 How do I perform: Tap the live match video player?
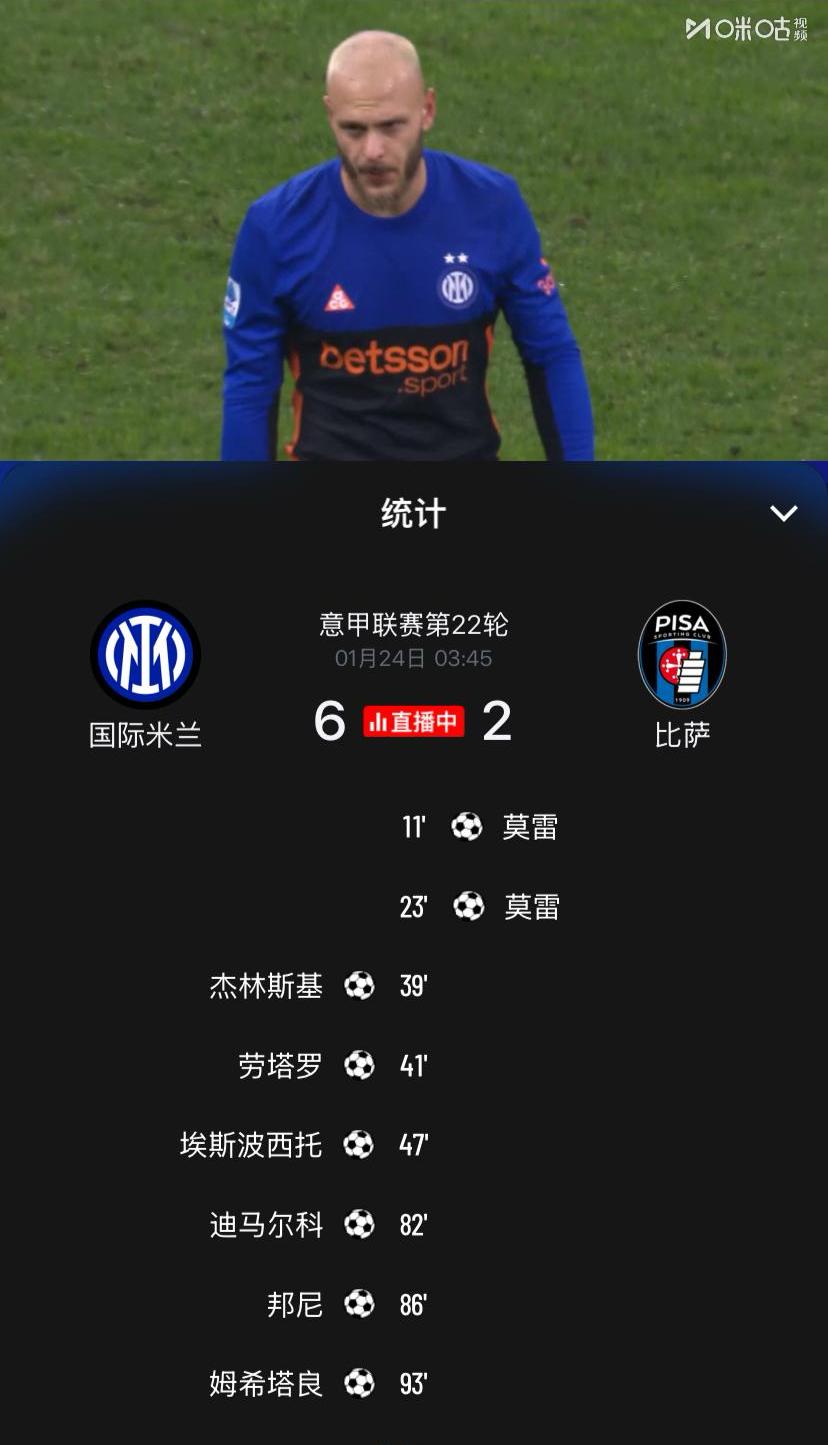click(414, 230)
